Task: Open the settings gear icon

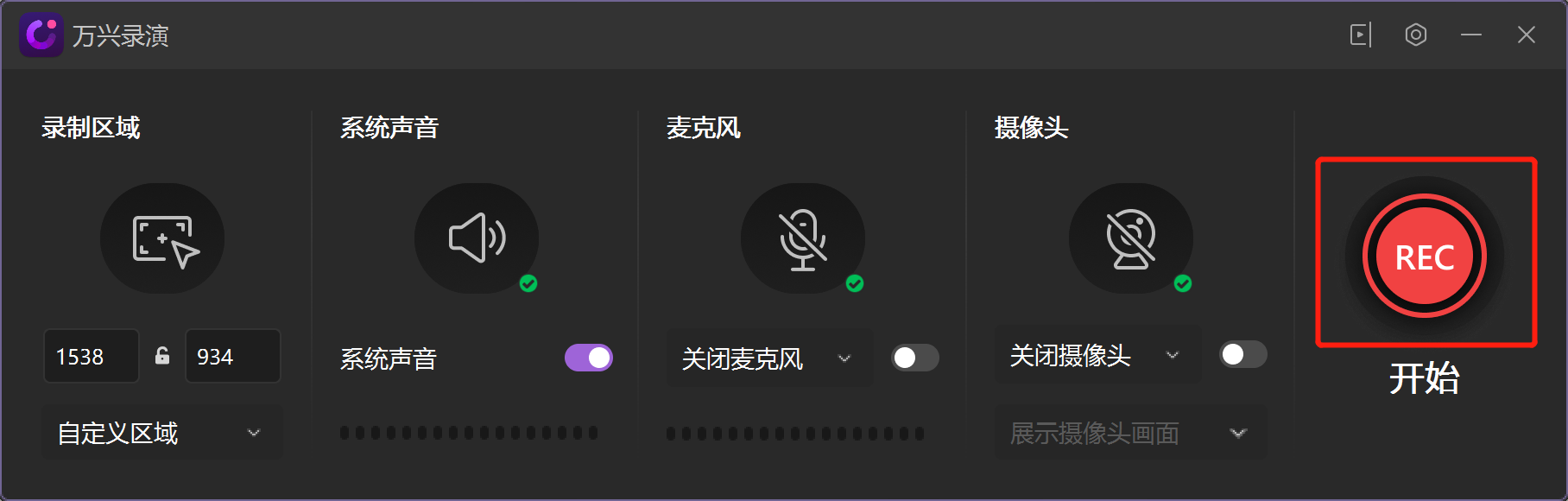Action: coord(1416,35)
